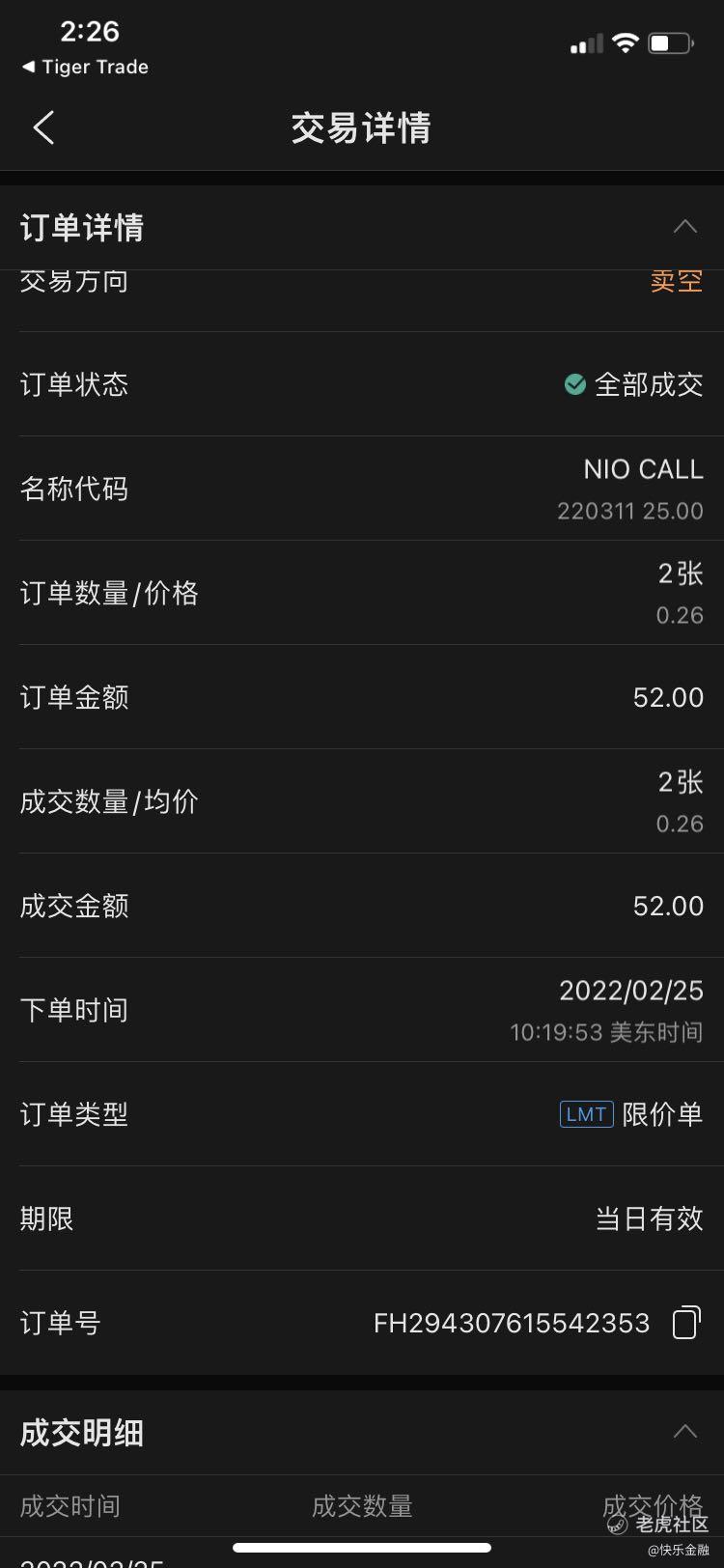Collapse the 成交明细 section
724x1568 pixels.
point(684,1431)
